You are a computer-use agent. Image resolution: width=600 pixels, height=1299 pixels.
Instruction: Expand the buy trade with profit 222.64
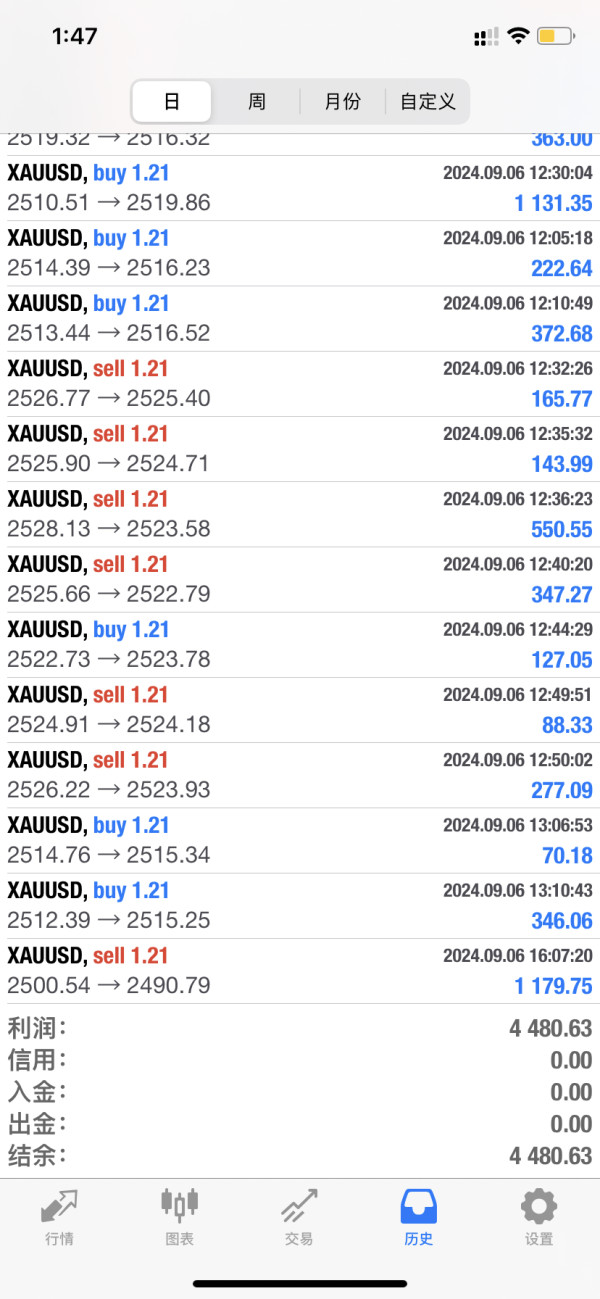(300, 253)
